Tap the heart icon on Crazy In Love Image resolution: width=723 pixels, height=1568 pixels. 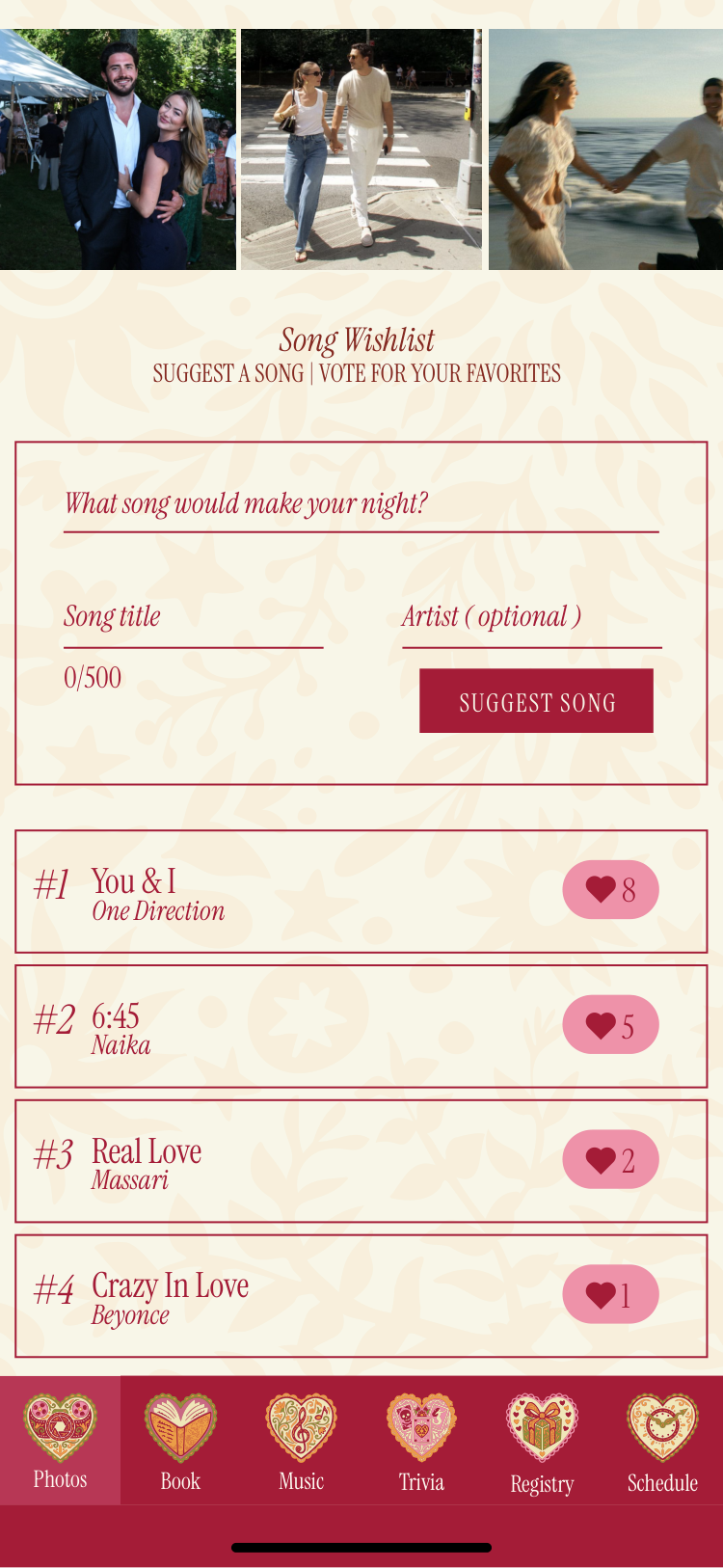[602, 1294]
